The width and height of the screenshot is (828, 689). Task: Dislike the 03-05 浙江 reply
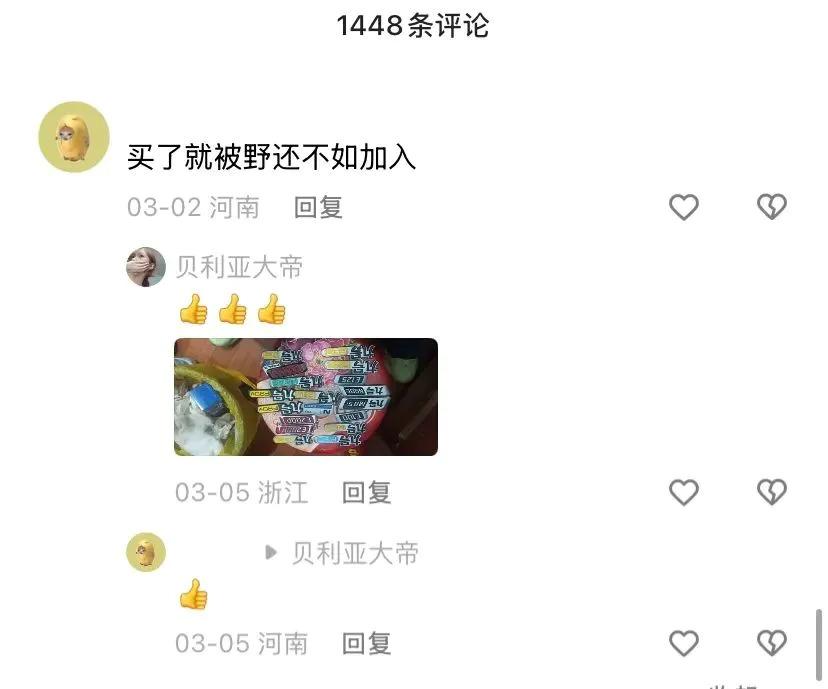(x=771, y=492)
